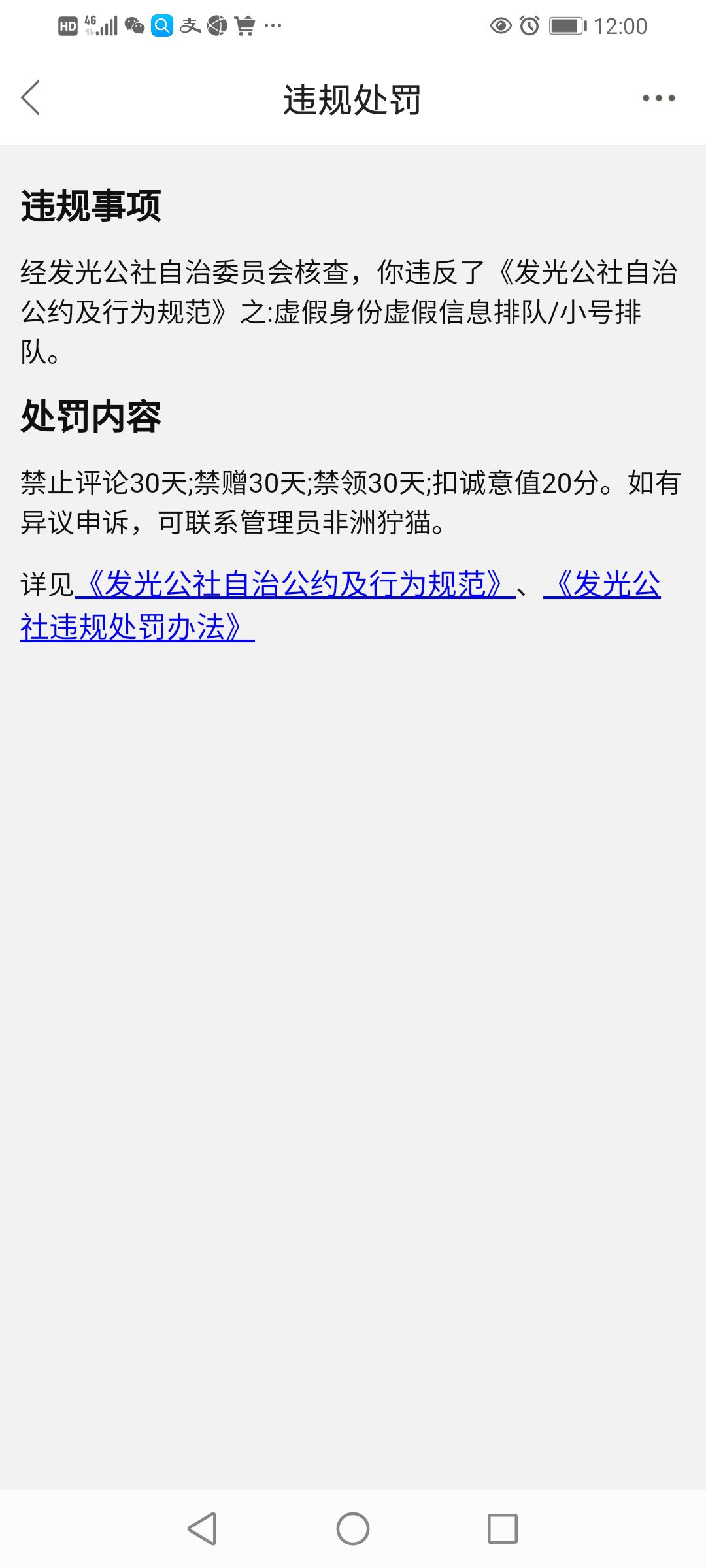706x1568 pixels.
Task: Go back from the 违规处罚 page
Action: tap(31, 98)
